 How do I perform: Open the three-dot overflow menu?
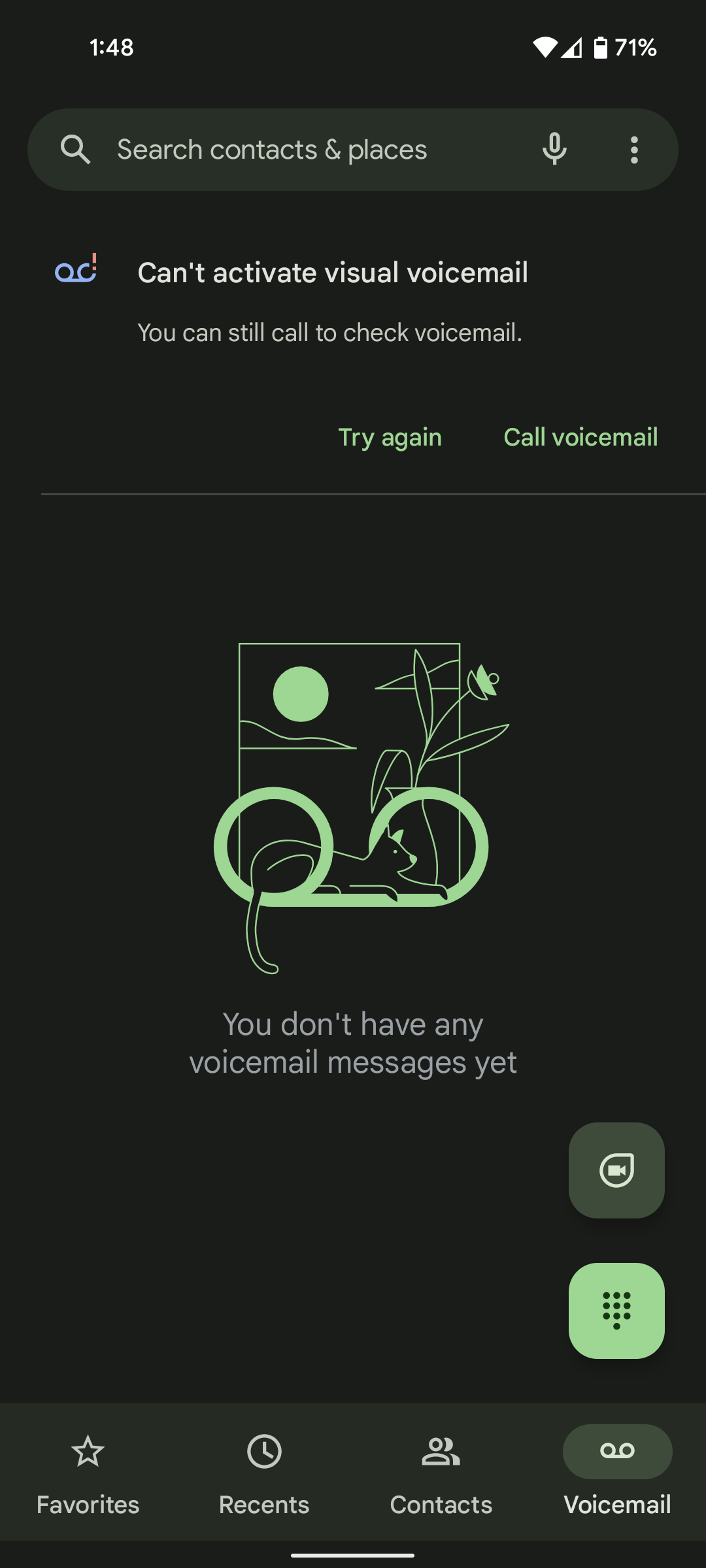click(x=634, y=149)
